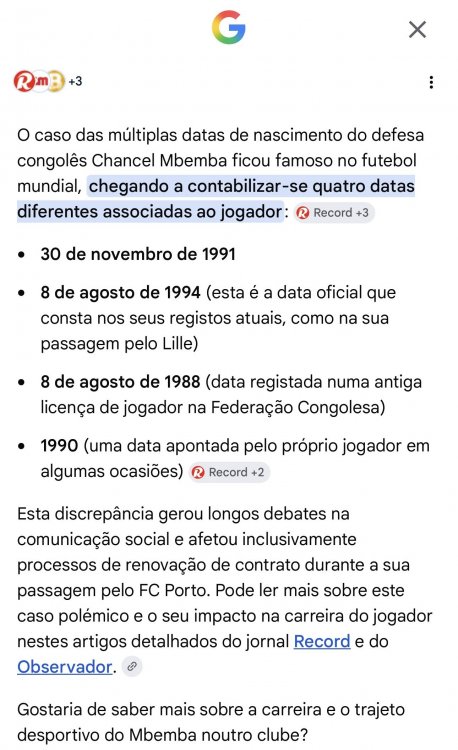Image resolution: width=458 pixels, height=750 pixels.
Task: Open the Record newspaper link
Action: click(322, 641)
